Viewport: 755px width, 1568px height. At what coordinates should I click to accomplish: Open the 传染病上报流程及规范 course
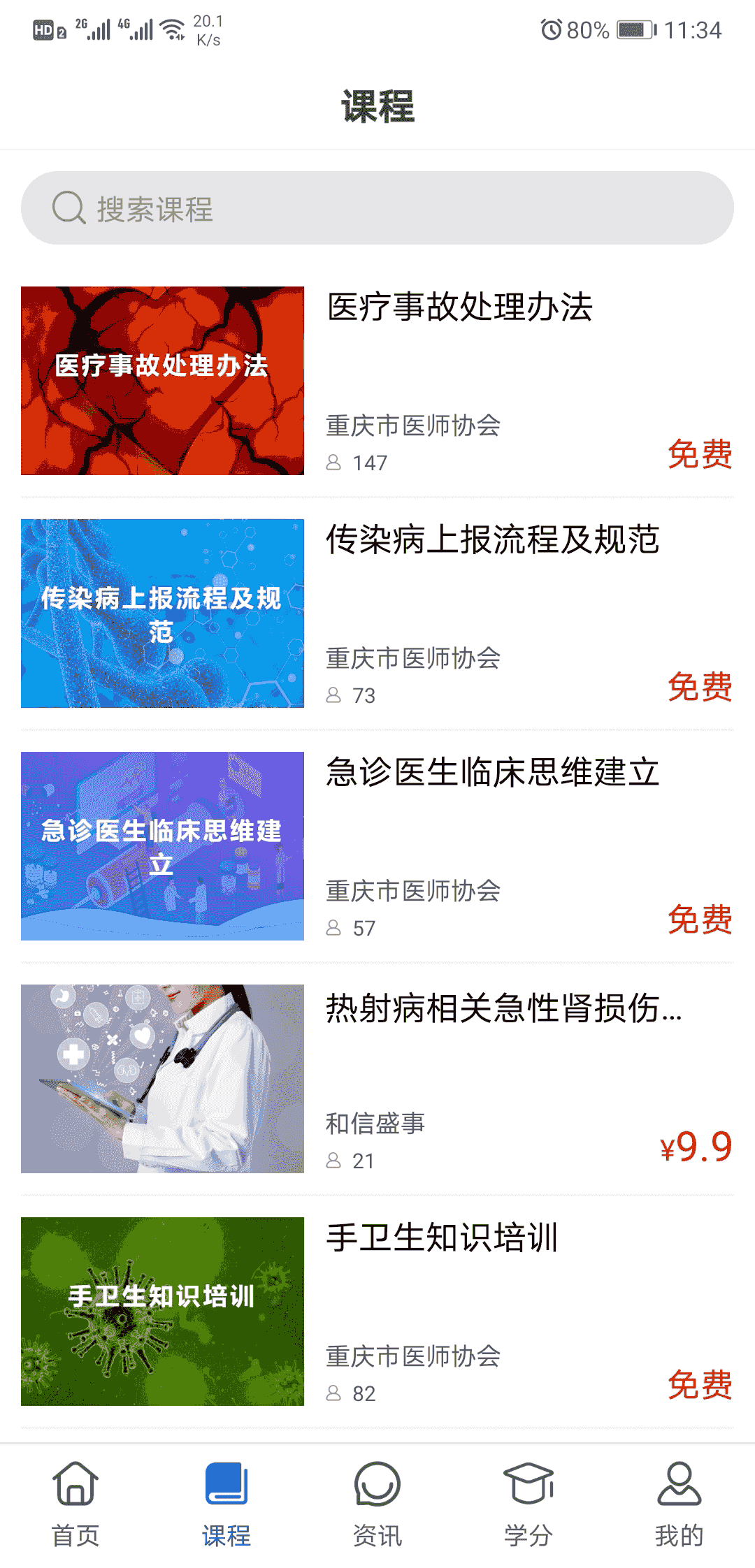pos(377,614)
